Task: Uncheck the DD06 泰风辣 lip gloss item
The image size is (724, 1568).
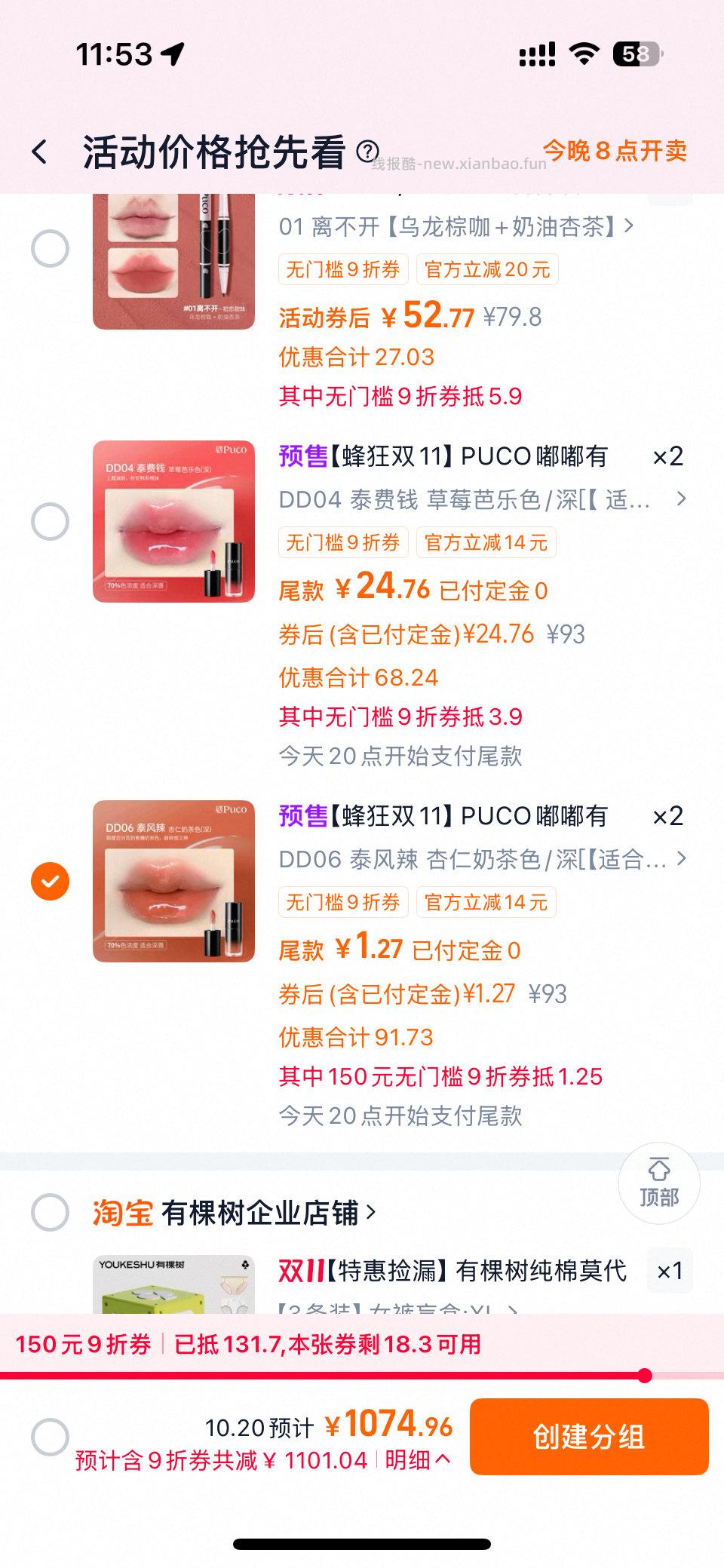Action: point(50,881)
